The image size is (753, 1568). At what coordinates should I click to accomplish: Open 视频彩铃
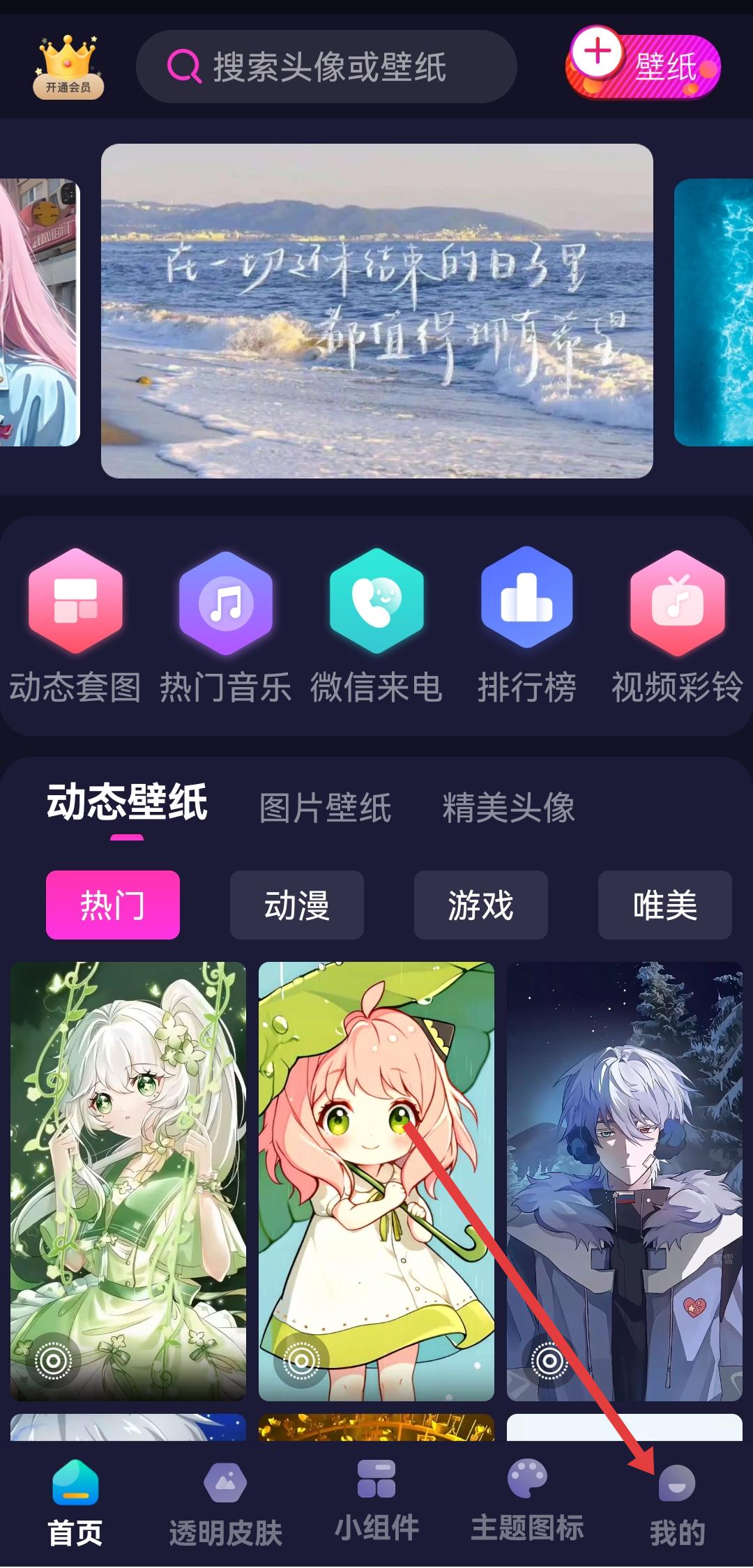click(x=677, y=625)
